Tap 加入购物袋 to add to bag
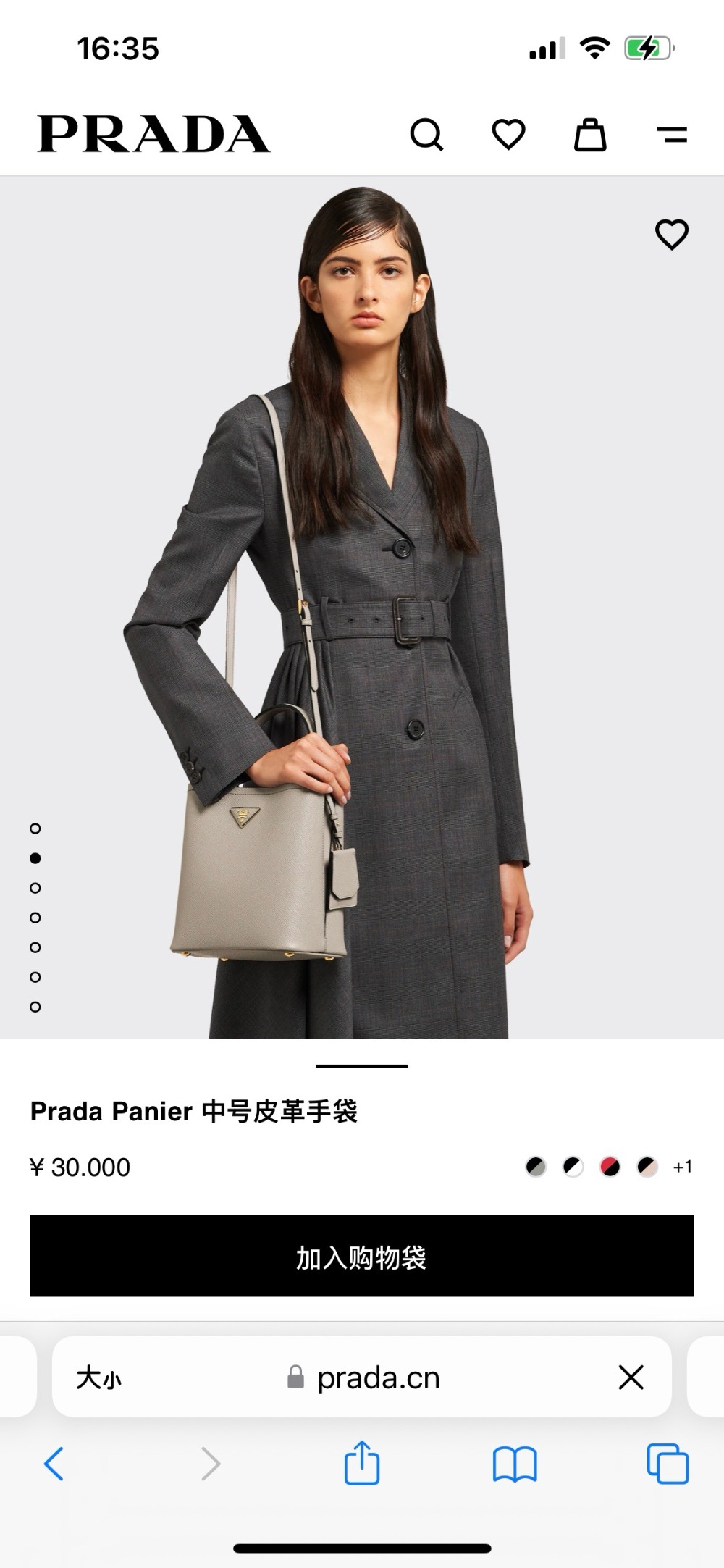 point(362,1257)
